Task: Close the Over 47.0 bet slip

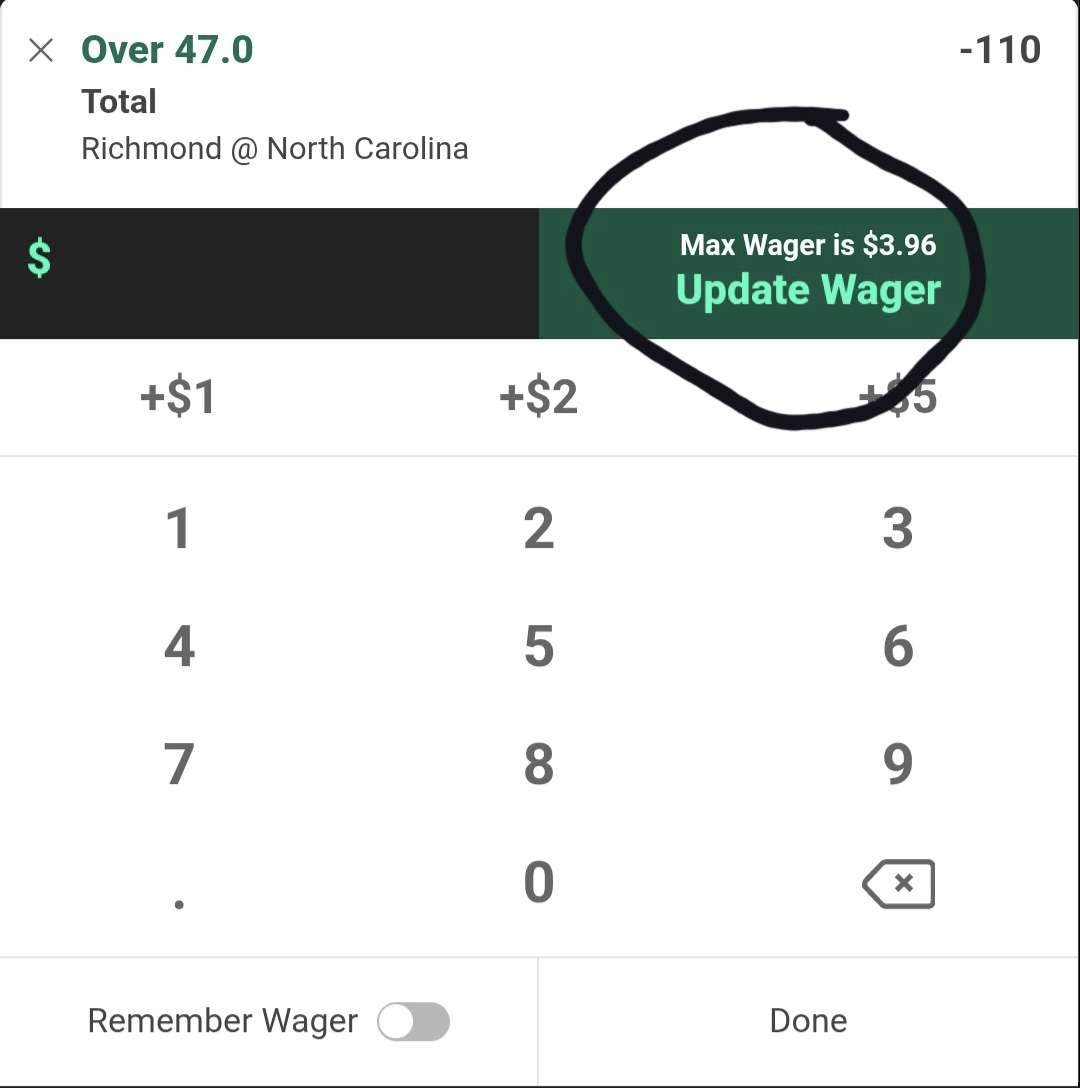Action: [41, 50]
